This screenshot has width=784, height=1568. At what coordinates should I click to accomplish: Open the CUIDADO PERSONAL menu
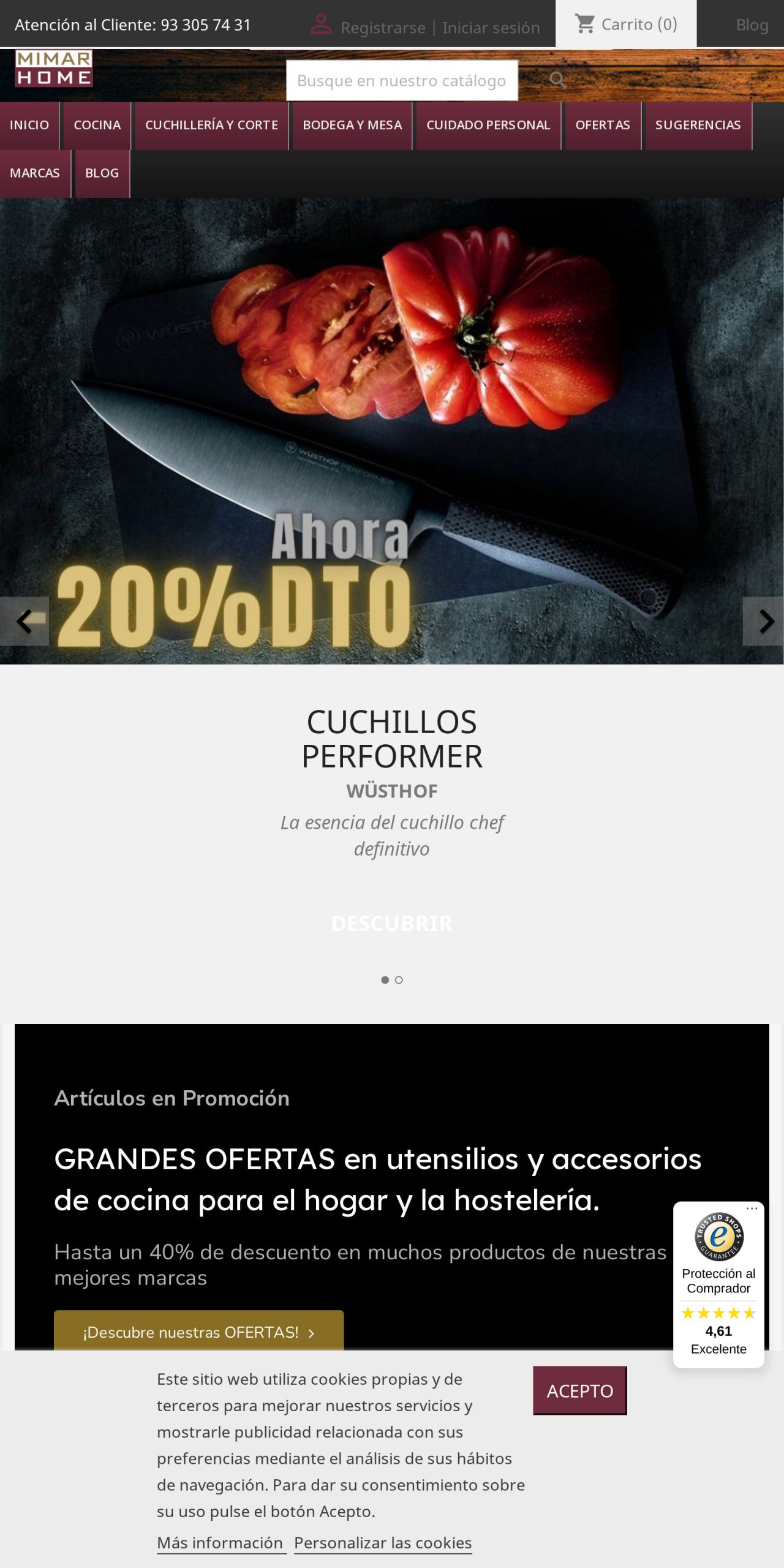[x=488, y=125]
